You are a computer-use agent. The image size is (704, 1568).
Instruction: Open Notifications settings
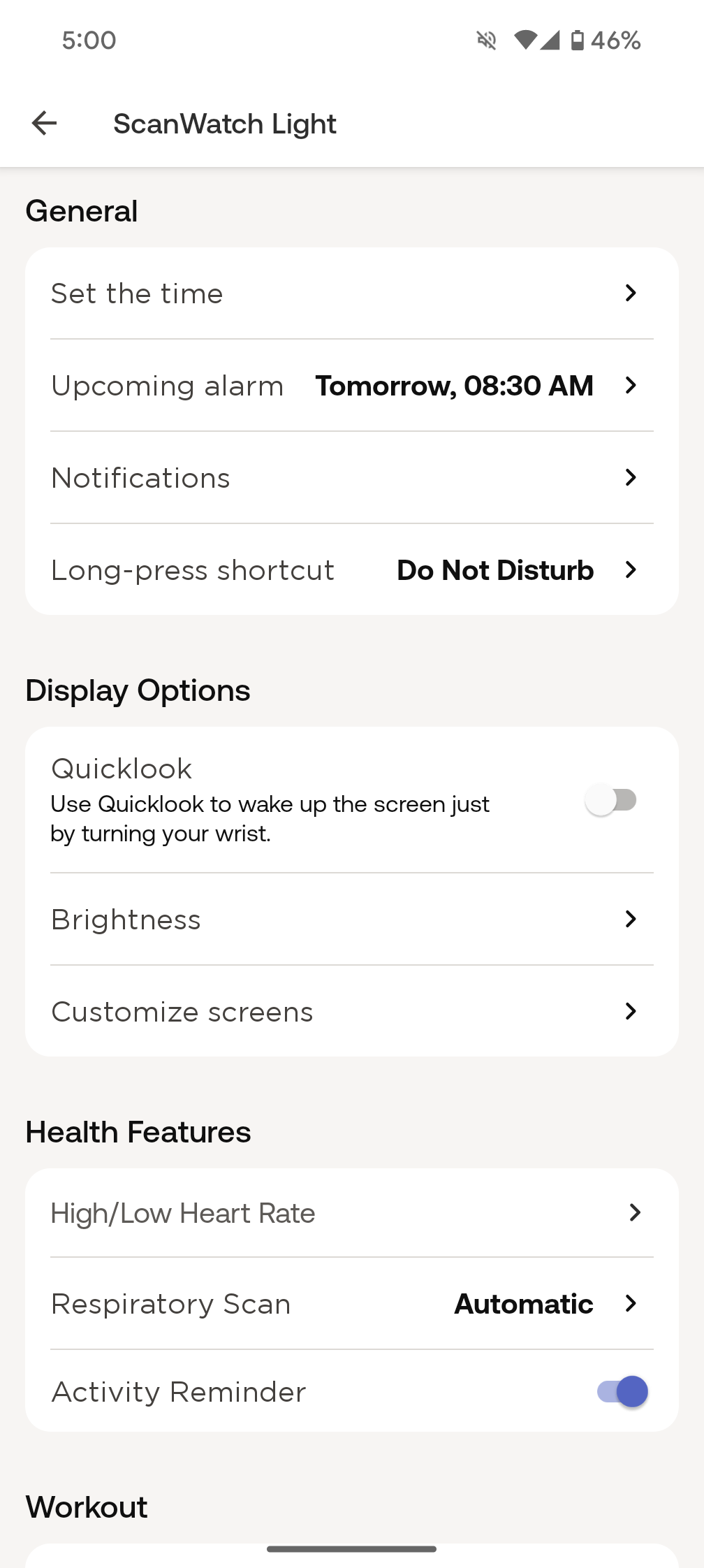pos(351,478)
